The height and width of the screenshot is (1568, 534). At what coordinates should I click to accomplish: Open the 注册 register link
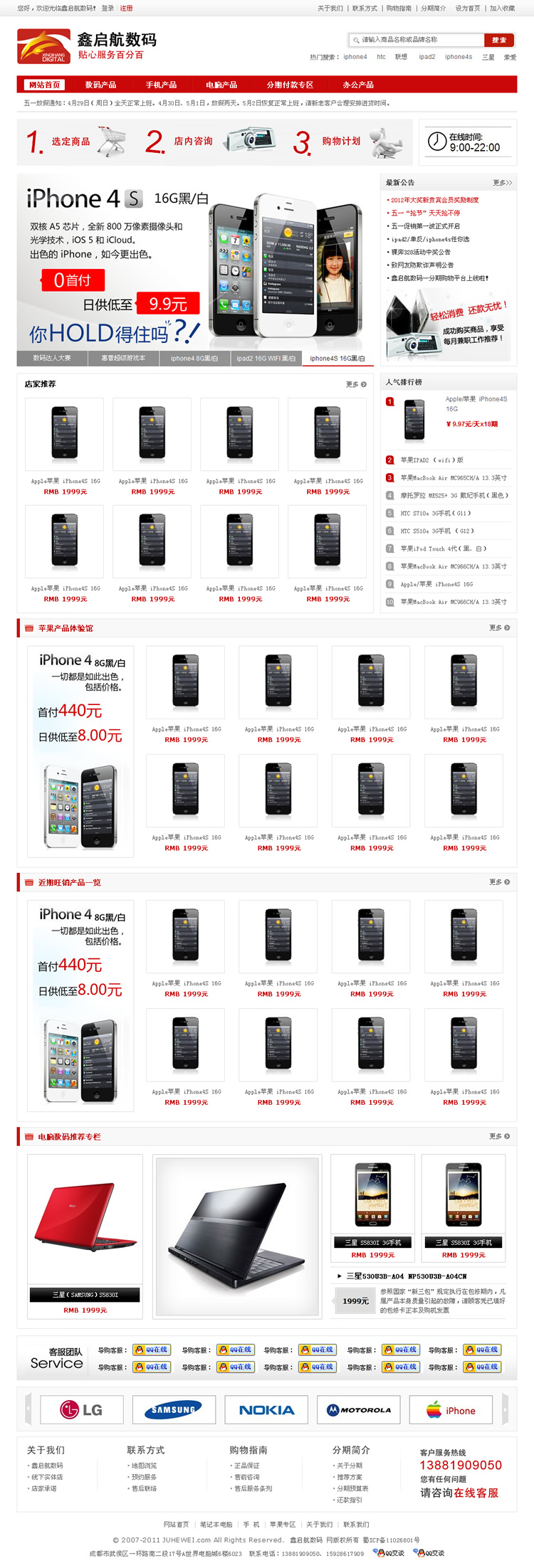pyautogui.click(x=126, y=9)
